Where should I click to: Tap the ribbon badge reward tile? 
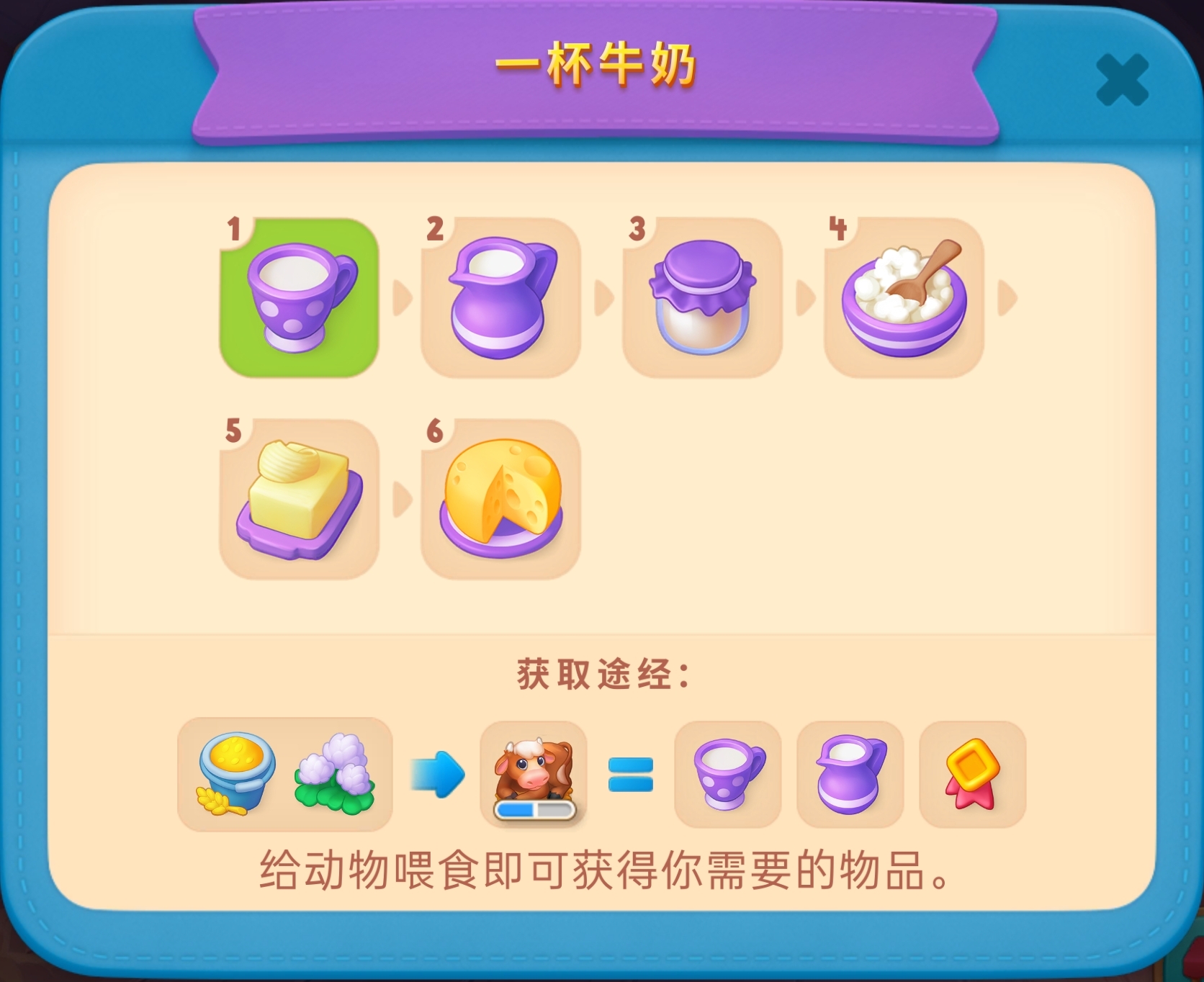point(972,775)
